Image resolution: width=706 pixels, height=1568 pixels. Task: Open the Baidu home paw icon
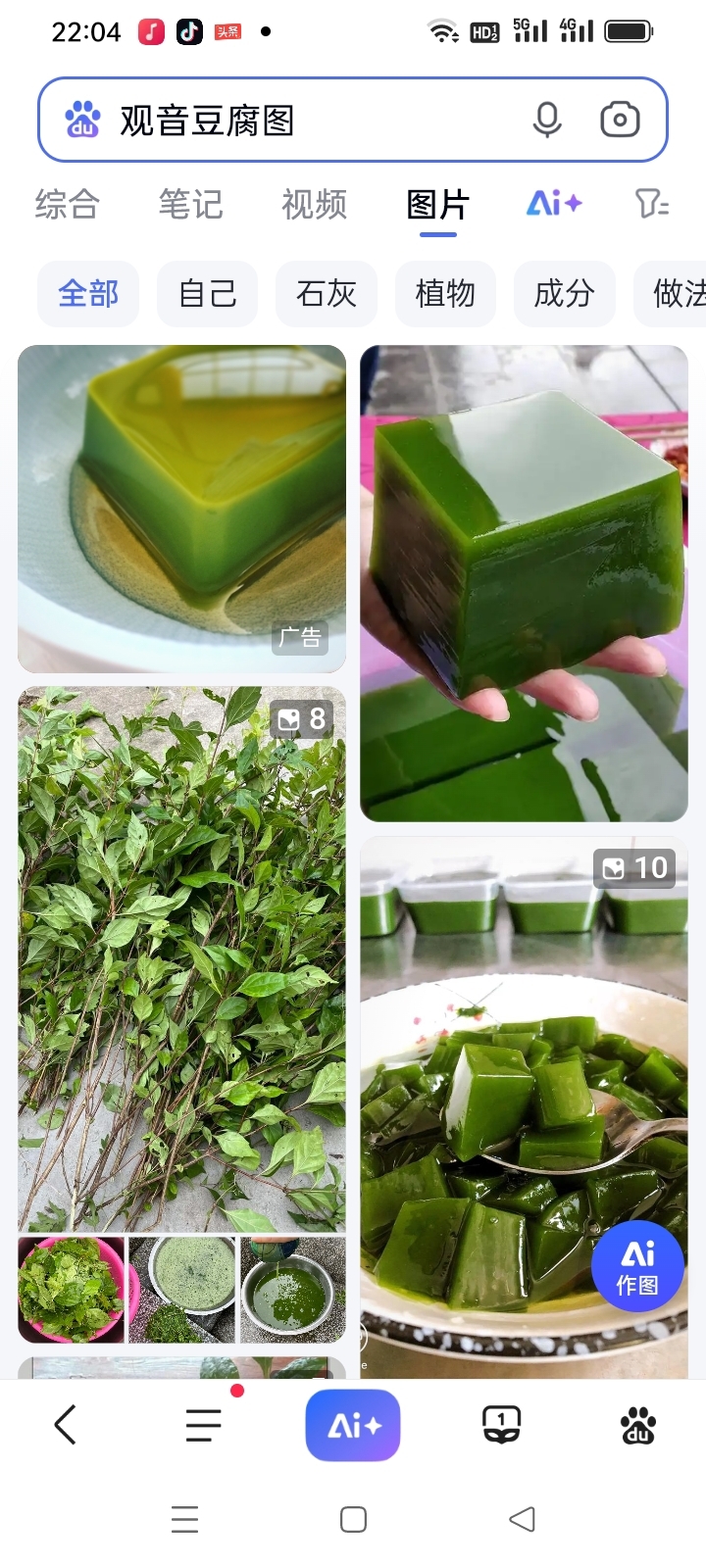click(638, 1425)
